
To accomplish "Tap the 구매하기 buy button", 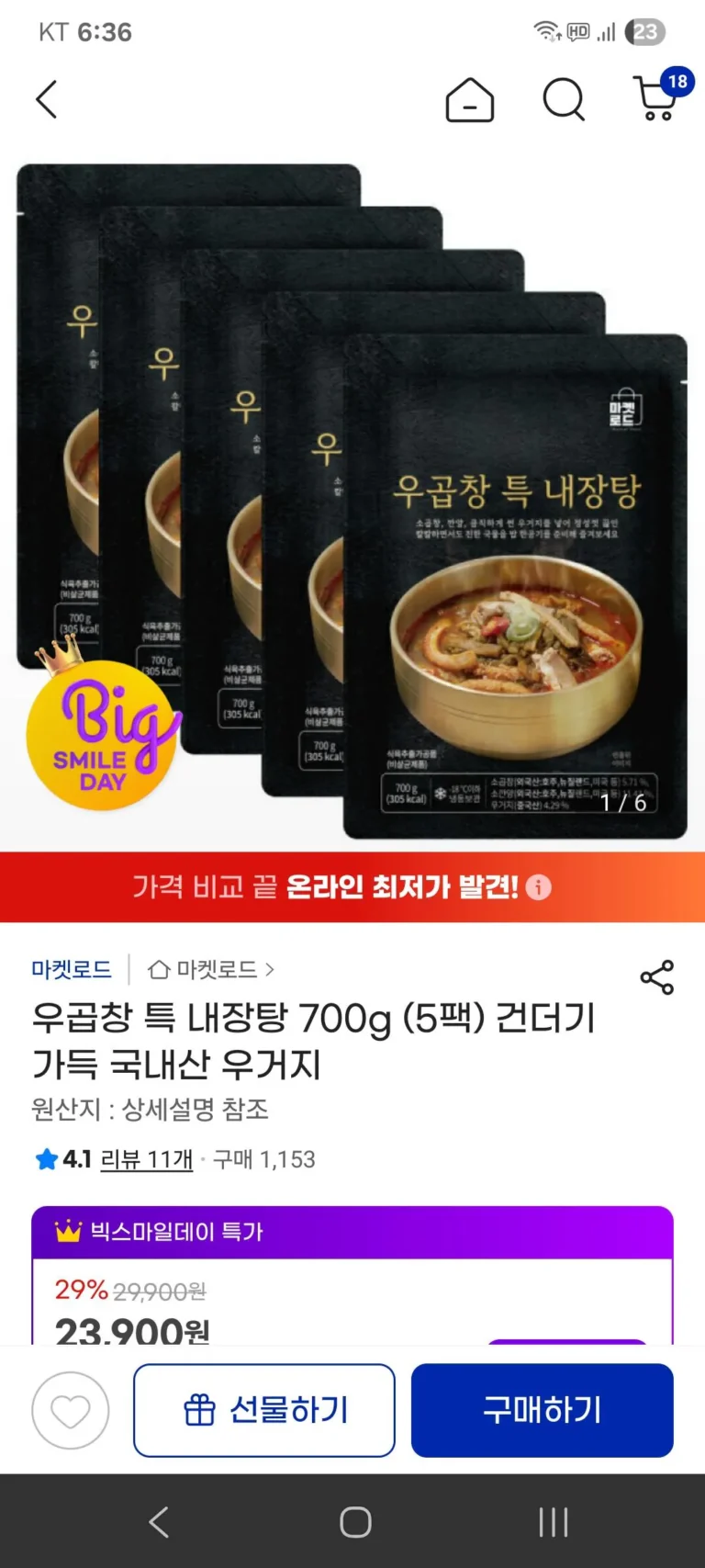I will pos(543,1410).
